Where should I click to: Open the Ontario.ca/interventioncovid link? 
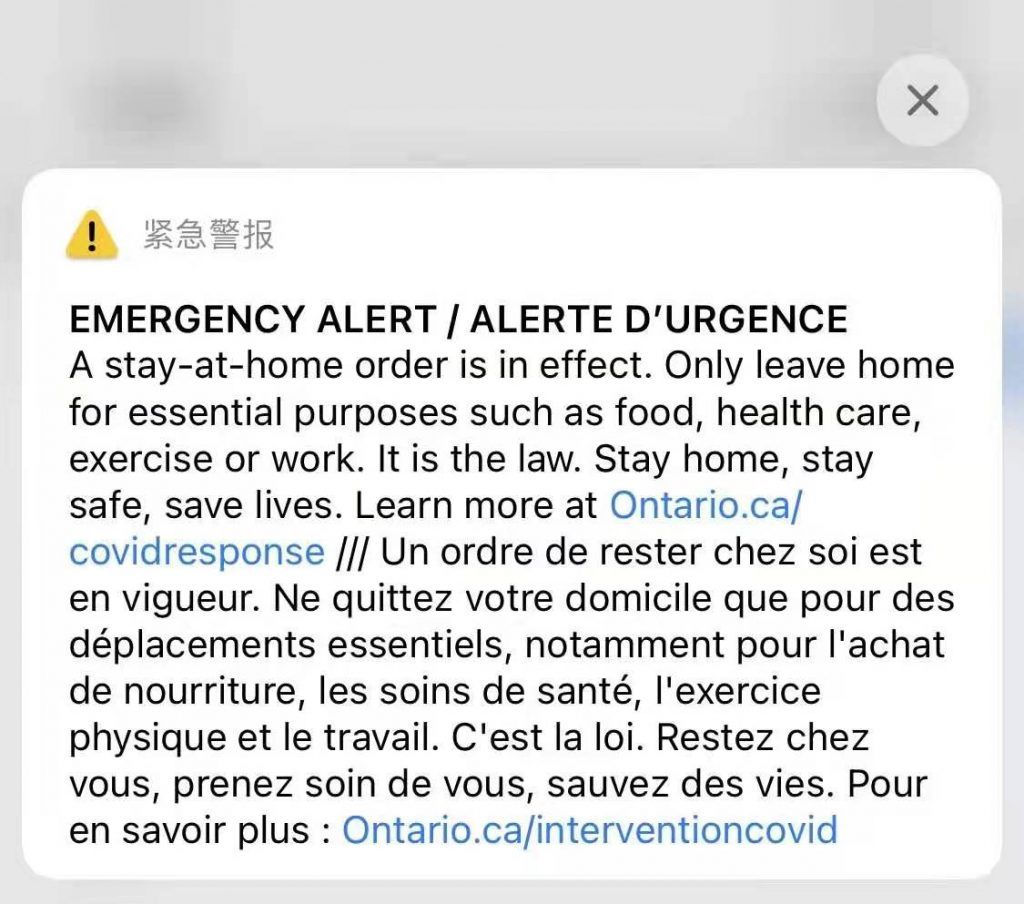[x=589, y=830]
